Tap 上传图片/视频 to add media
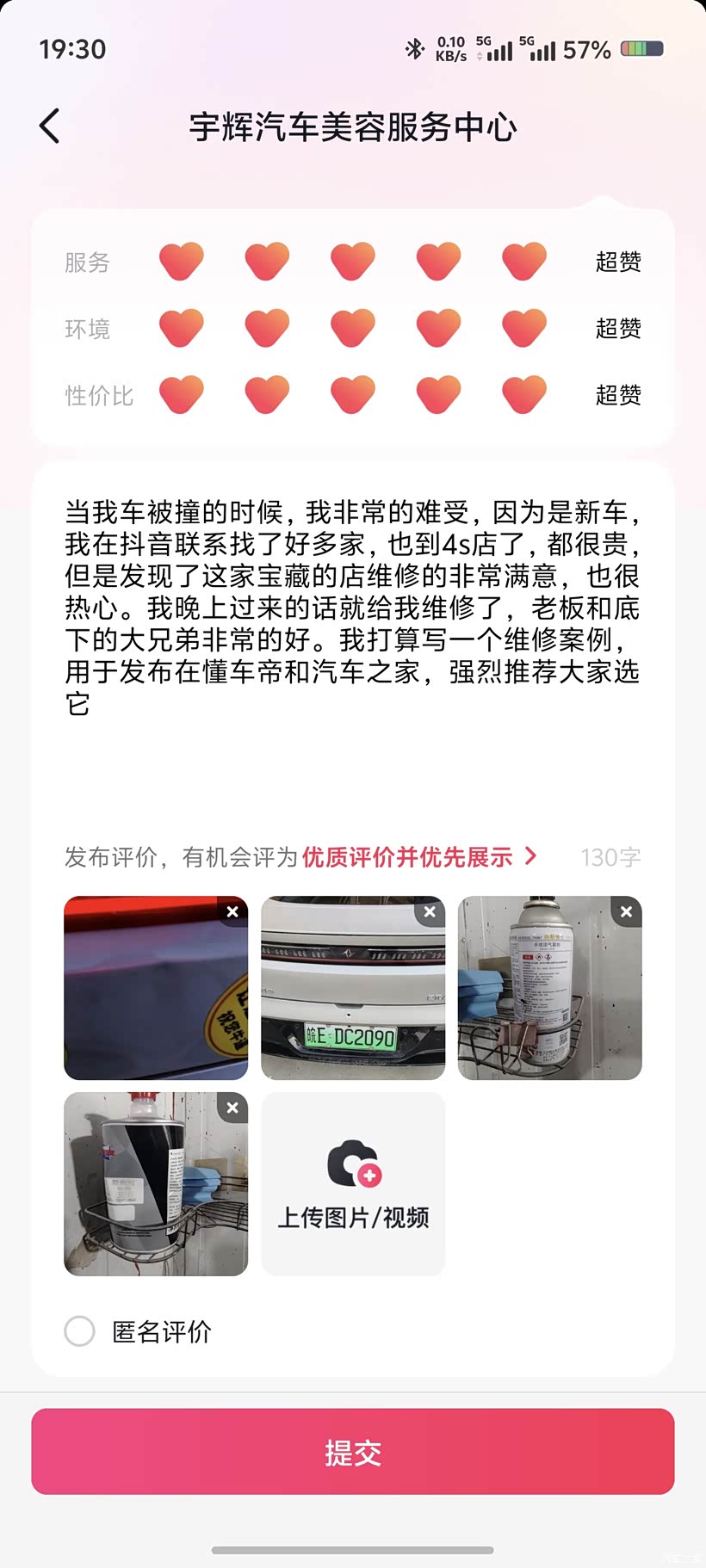The image size is (706, 1568). (x=353, y=1184)
